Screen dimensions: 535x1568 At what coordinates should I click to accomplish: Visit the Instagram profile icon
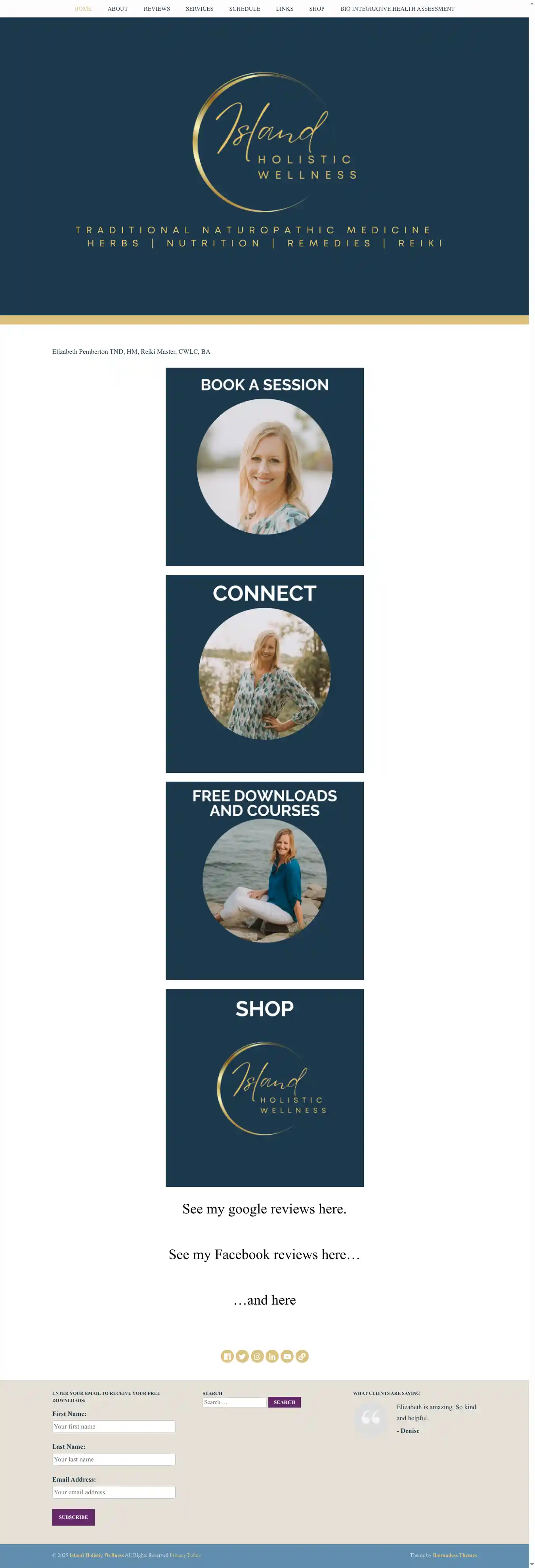[257, 1356]
